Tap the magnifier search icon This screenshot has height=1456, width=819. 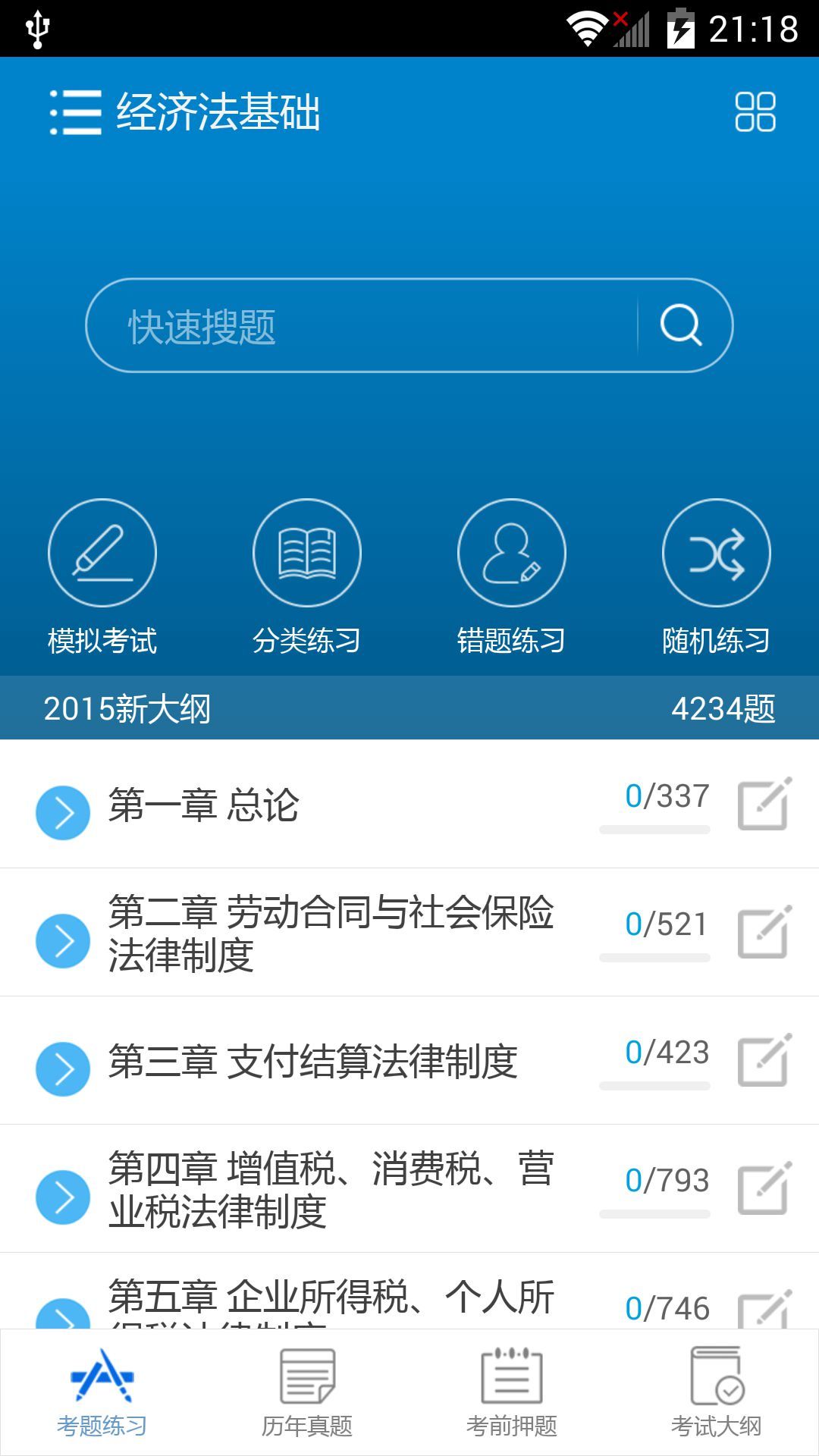pyautogui.click(x=681, y=326)
